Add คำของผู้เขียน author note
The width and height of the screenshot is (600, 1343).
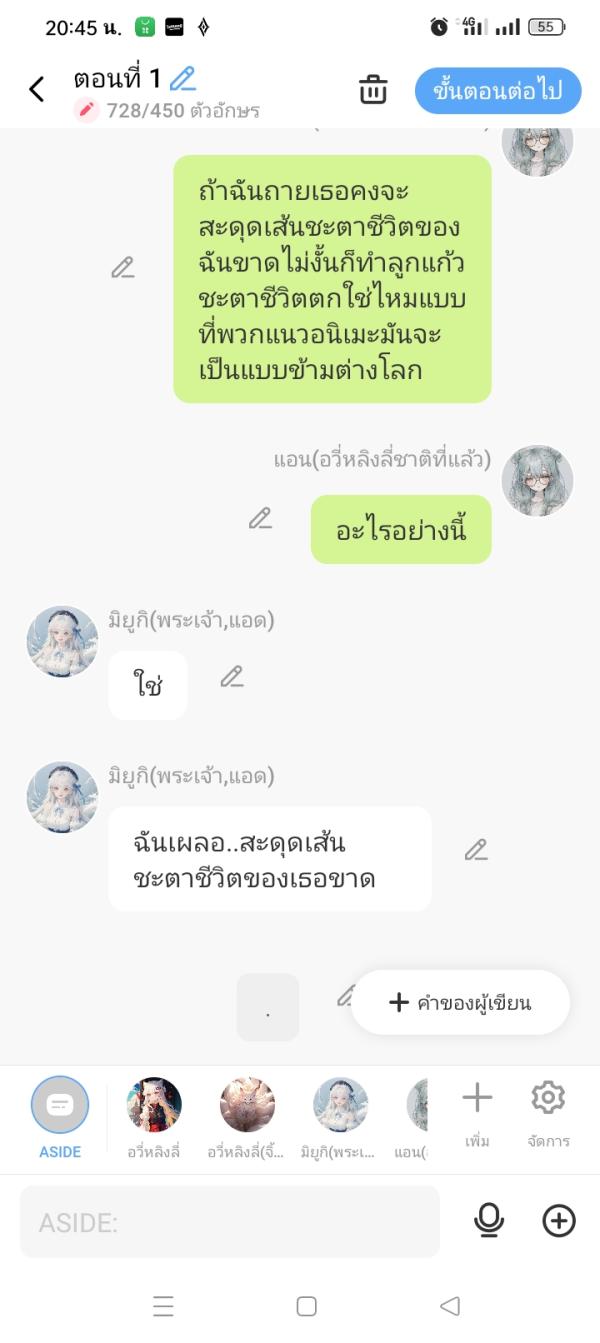pyautogui.click(x=460, y=1002)
